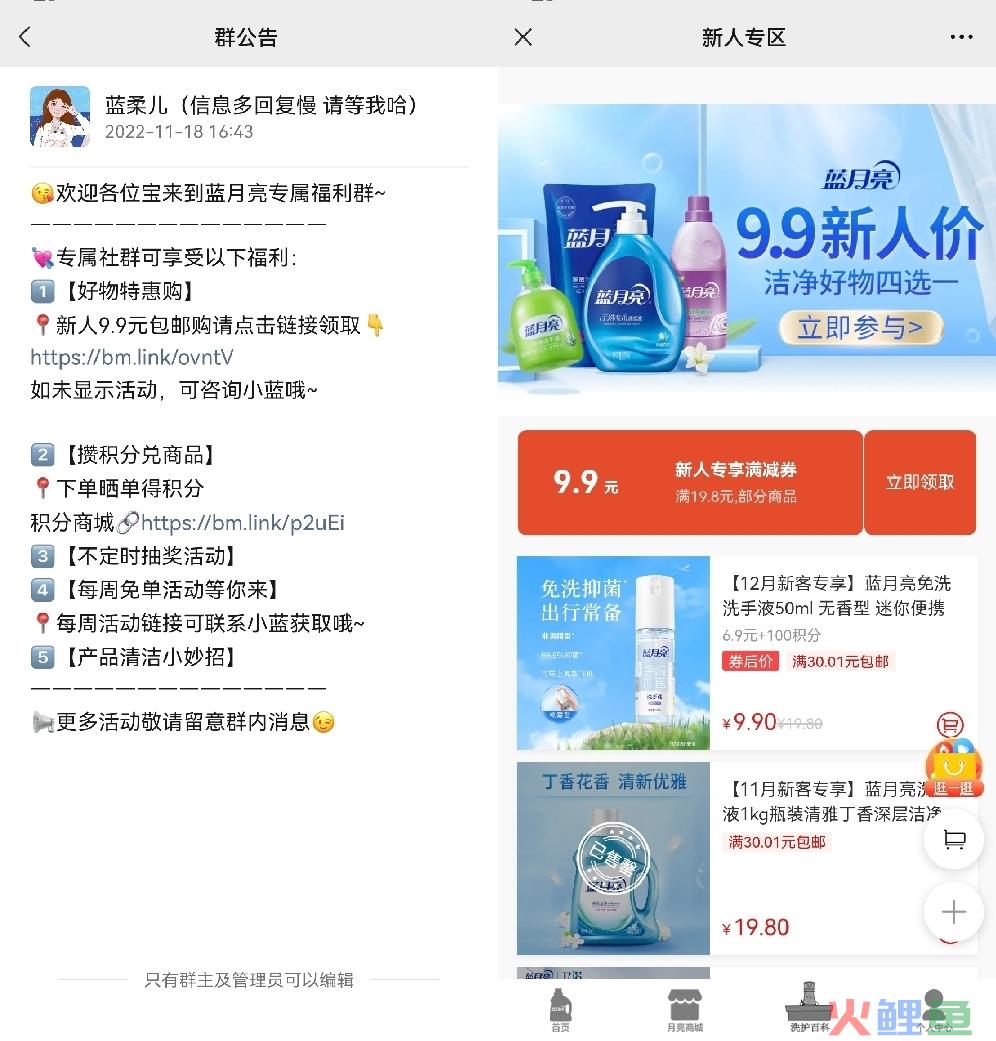The height and width of the screenshot is (1041, 996).
Task: Close the 新人专区 page
Action: 523,37
